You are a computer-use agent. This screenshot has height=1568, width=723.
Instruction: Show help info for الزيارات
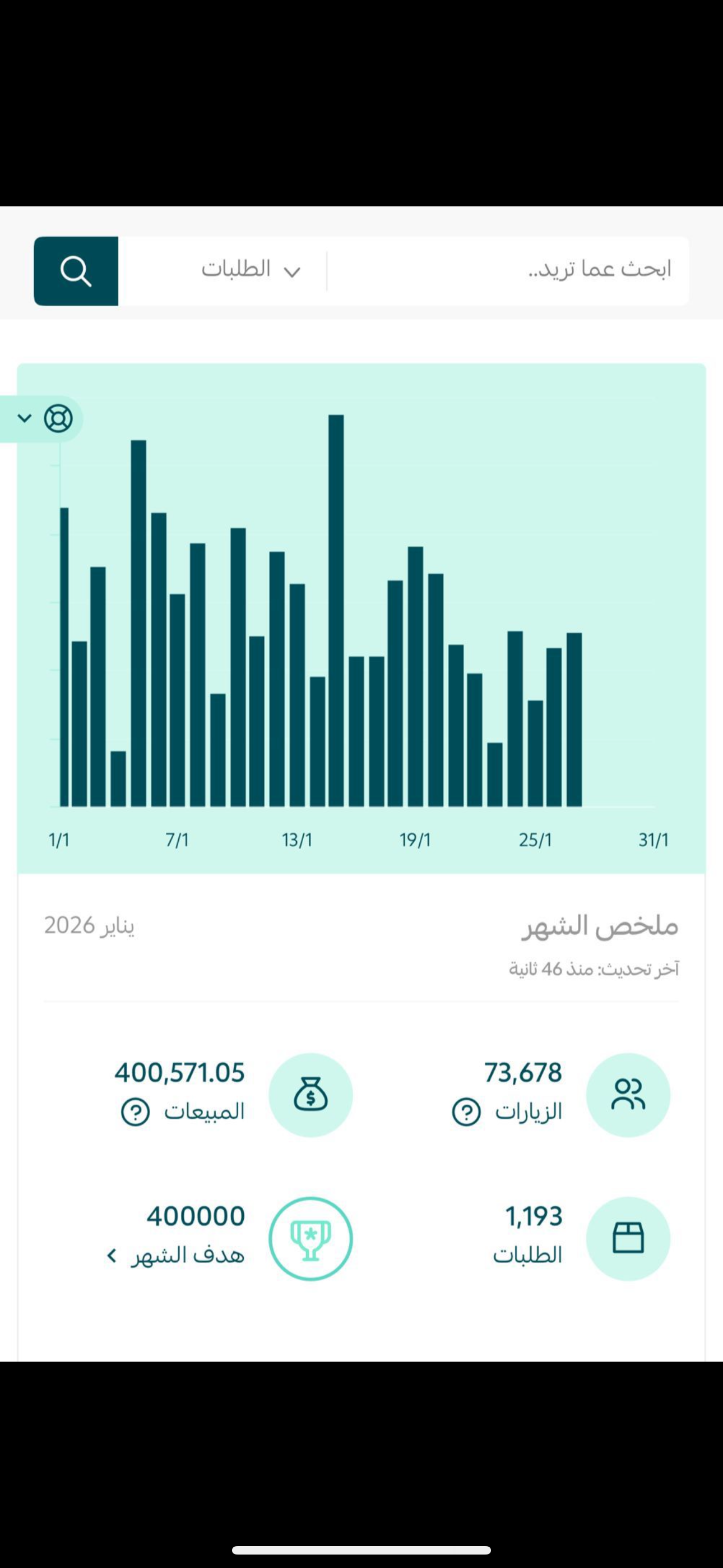(x=466, y=1112)
